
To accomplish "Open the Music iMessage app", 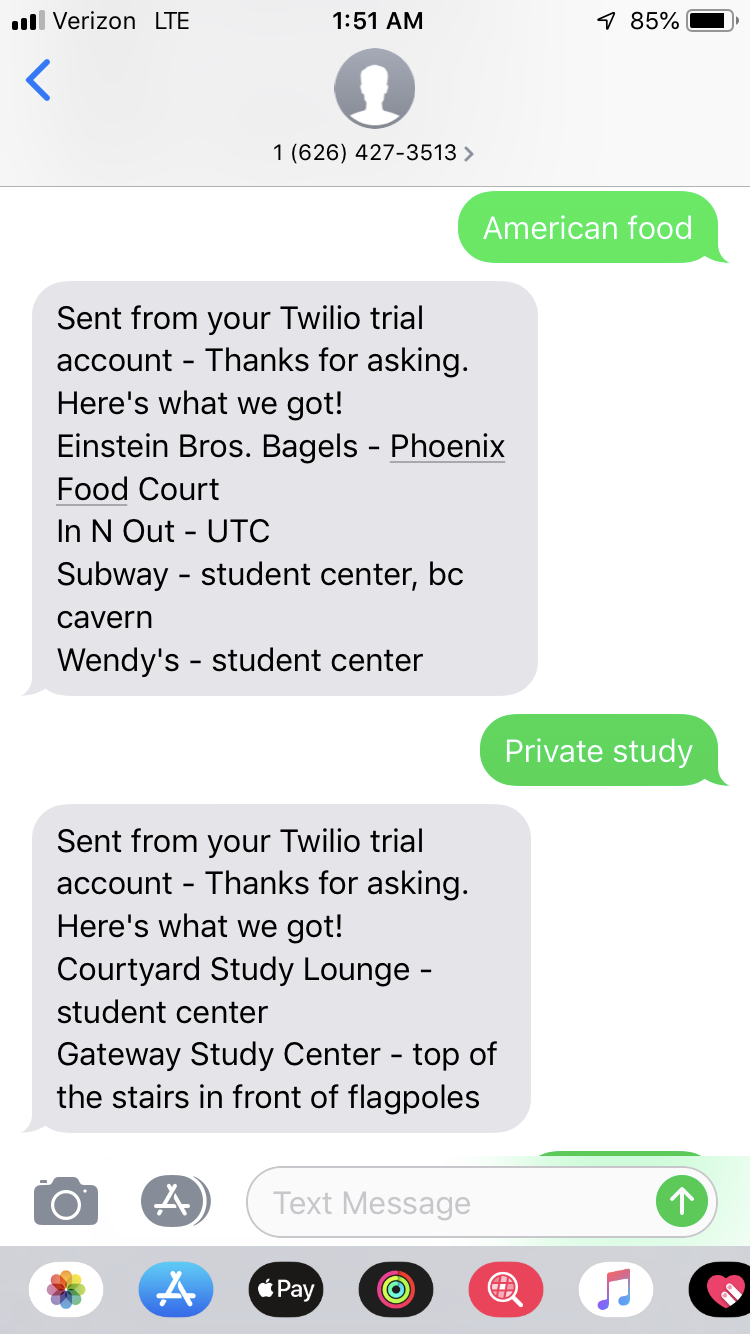I will point(615,1289).
